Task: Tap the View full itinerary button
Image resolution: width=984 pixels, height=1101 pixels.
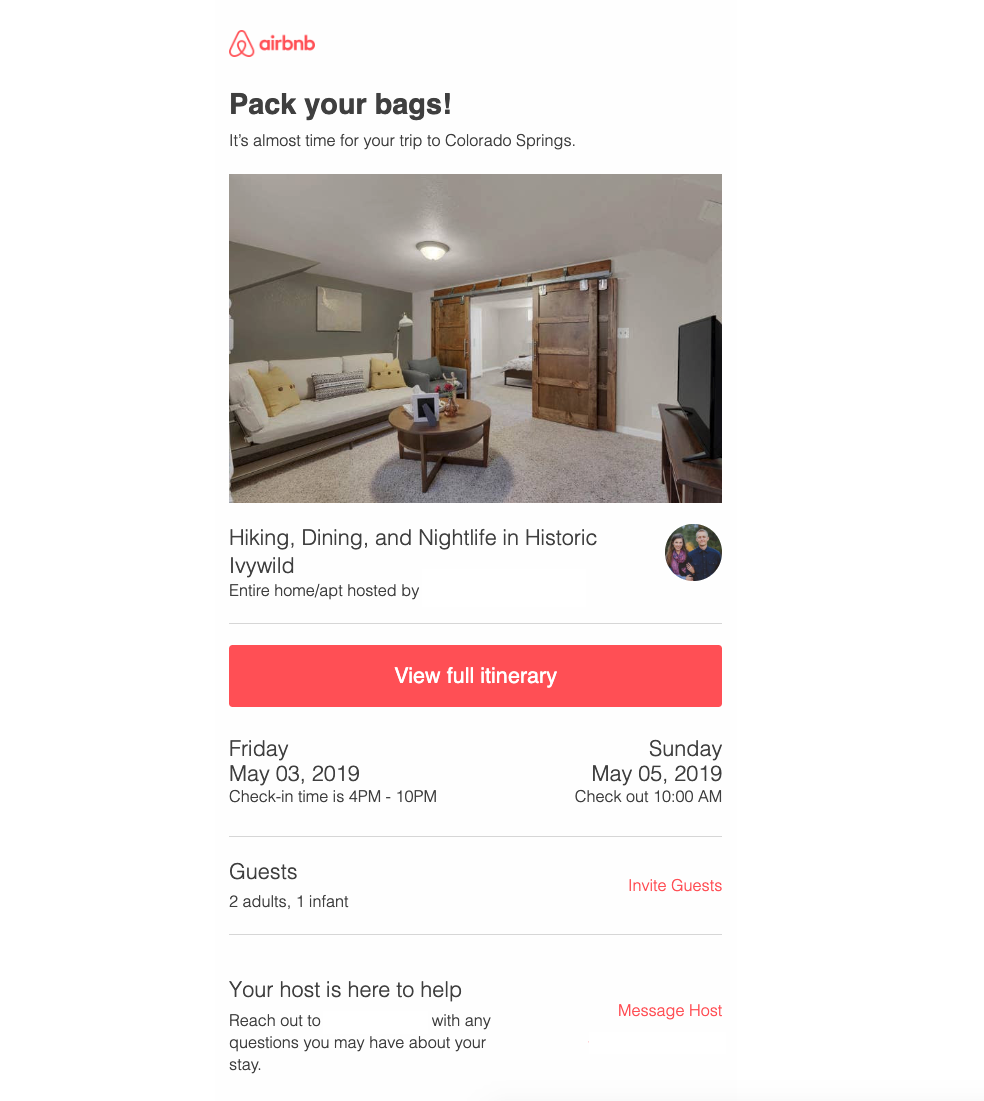Action: [x=475, y=676]
